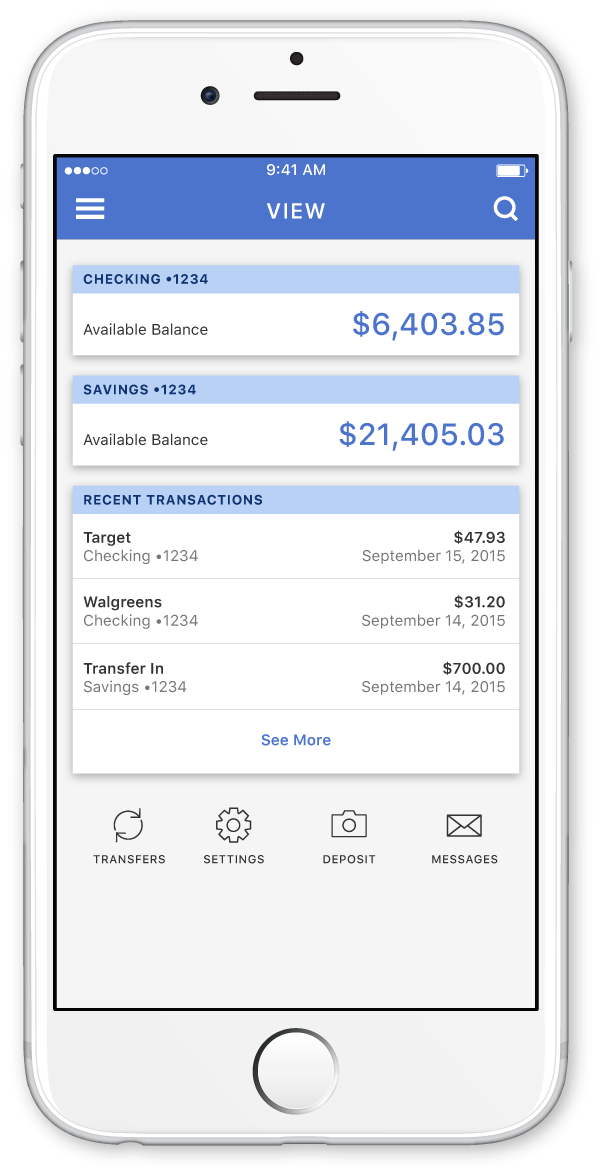Viewport: 600px width, 1173px height.
Task: Open the hamburger menu
Action: coord(90,209)
